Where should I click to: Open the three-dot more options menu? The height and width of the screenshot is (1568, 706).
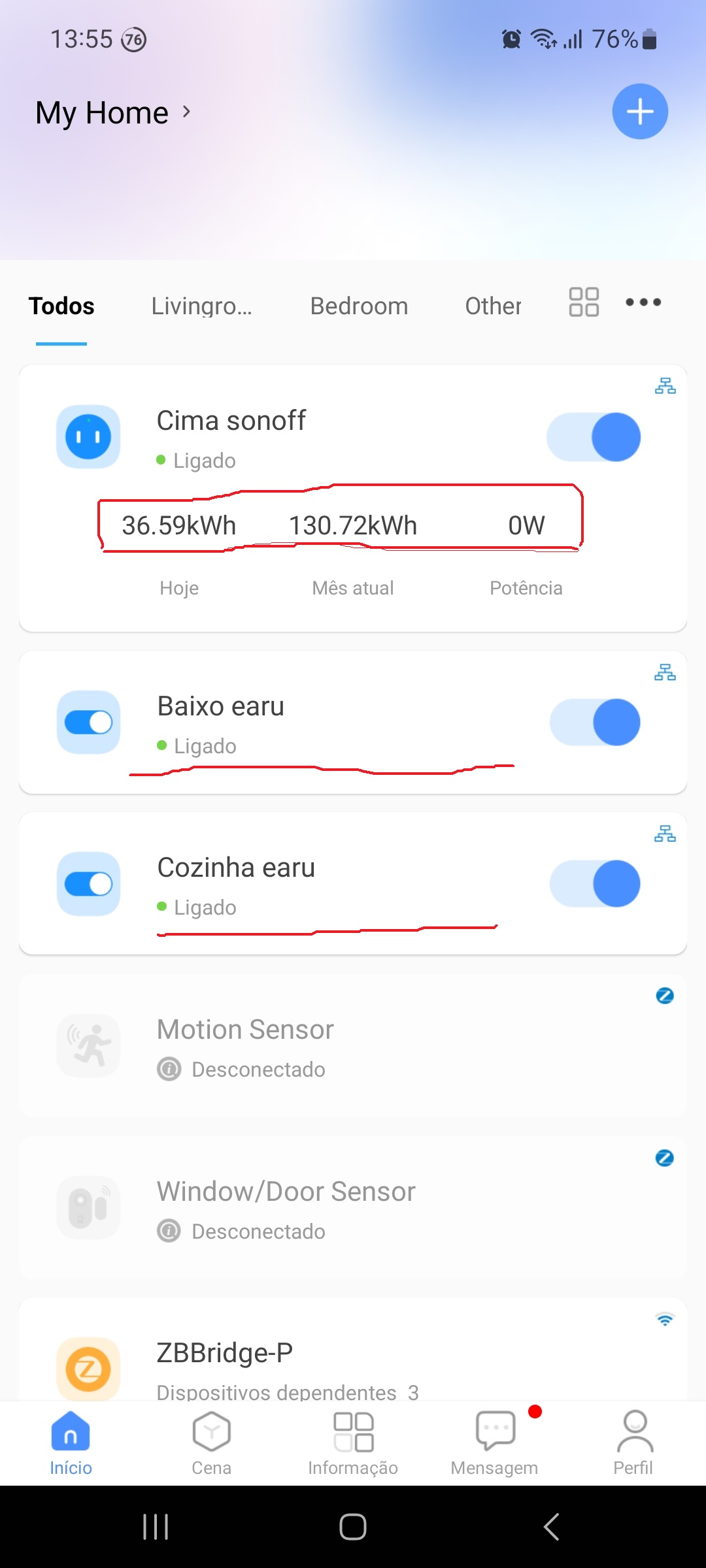pos(643,302)
